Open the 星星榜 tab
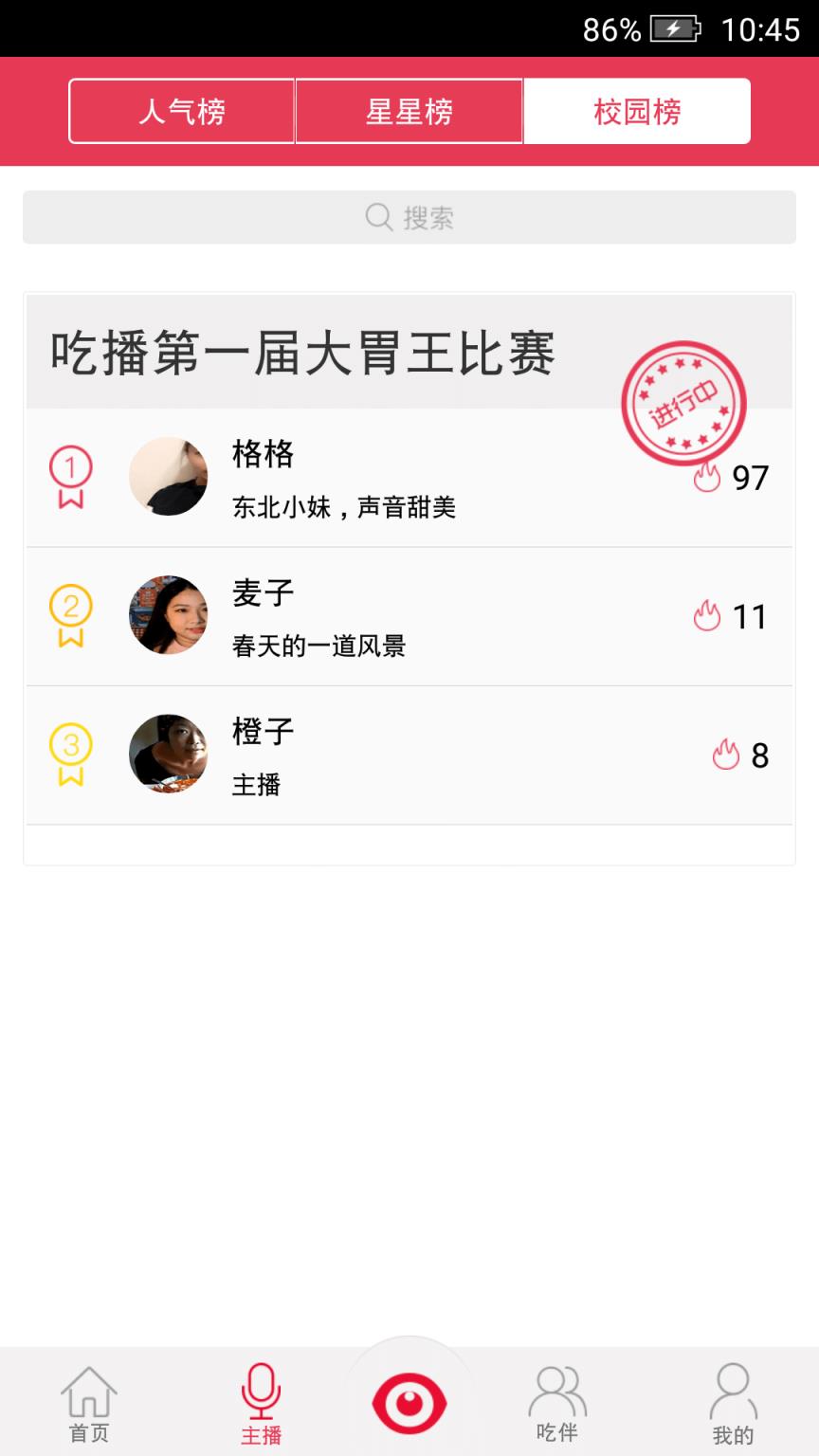 (409, 110)
